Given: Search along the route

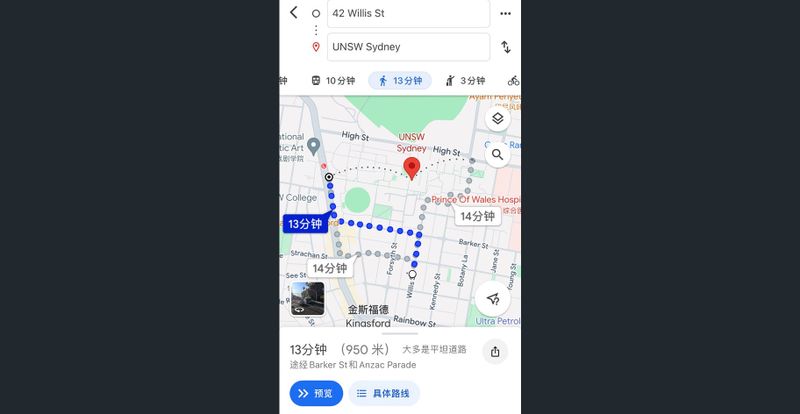Looking at the screenshot, I should click(x=497, y=154).
